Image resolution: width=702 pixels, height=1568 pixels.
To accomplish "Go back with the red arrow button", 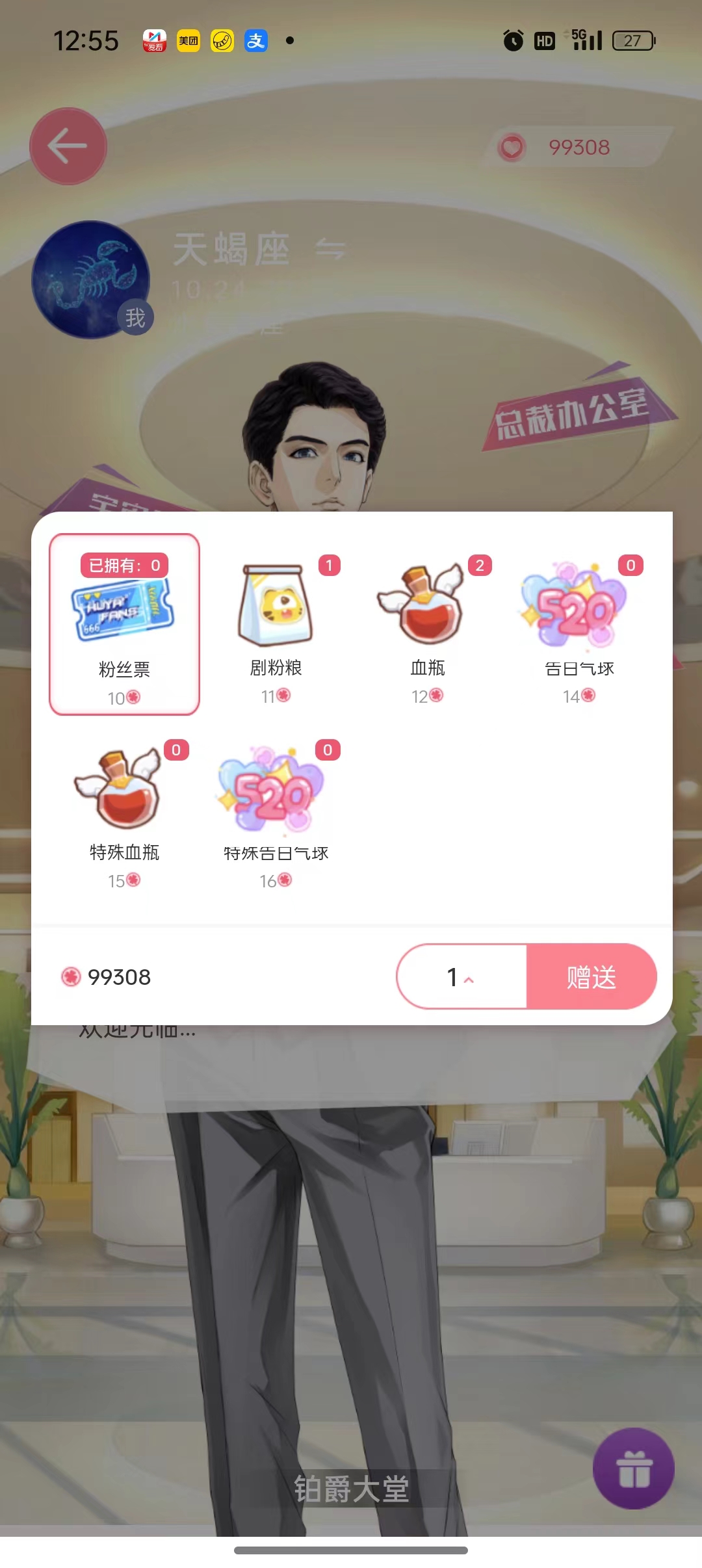I will 68,146.
